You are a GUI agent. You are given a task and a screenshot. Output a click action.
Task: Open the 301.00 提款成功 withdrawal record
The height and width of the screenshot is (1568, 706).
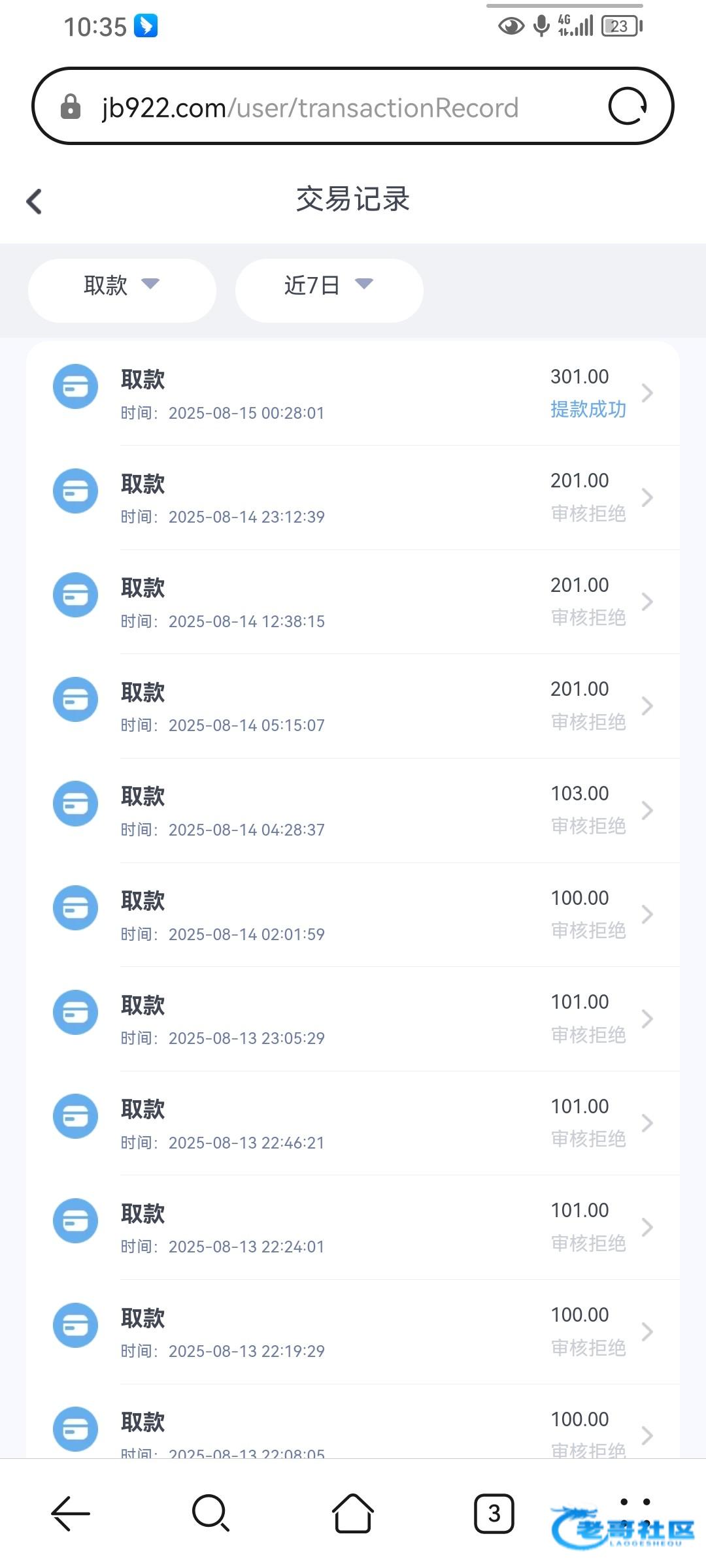353,393
